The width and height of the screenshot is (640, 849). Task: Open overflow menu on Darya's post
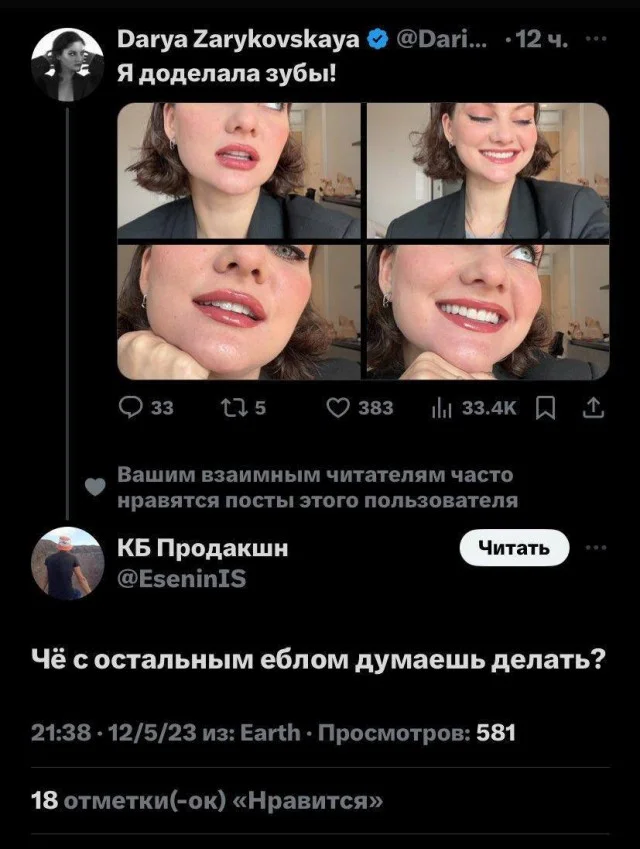coord(596,40)
